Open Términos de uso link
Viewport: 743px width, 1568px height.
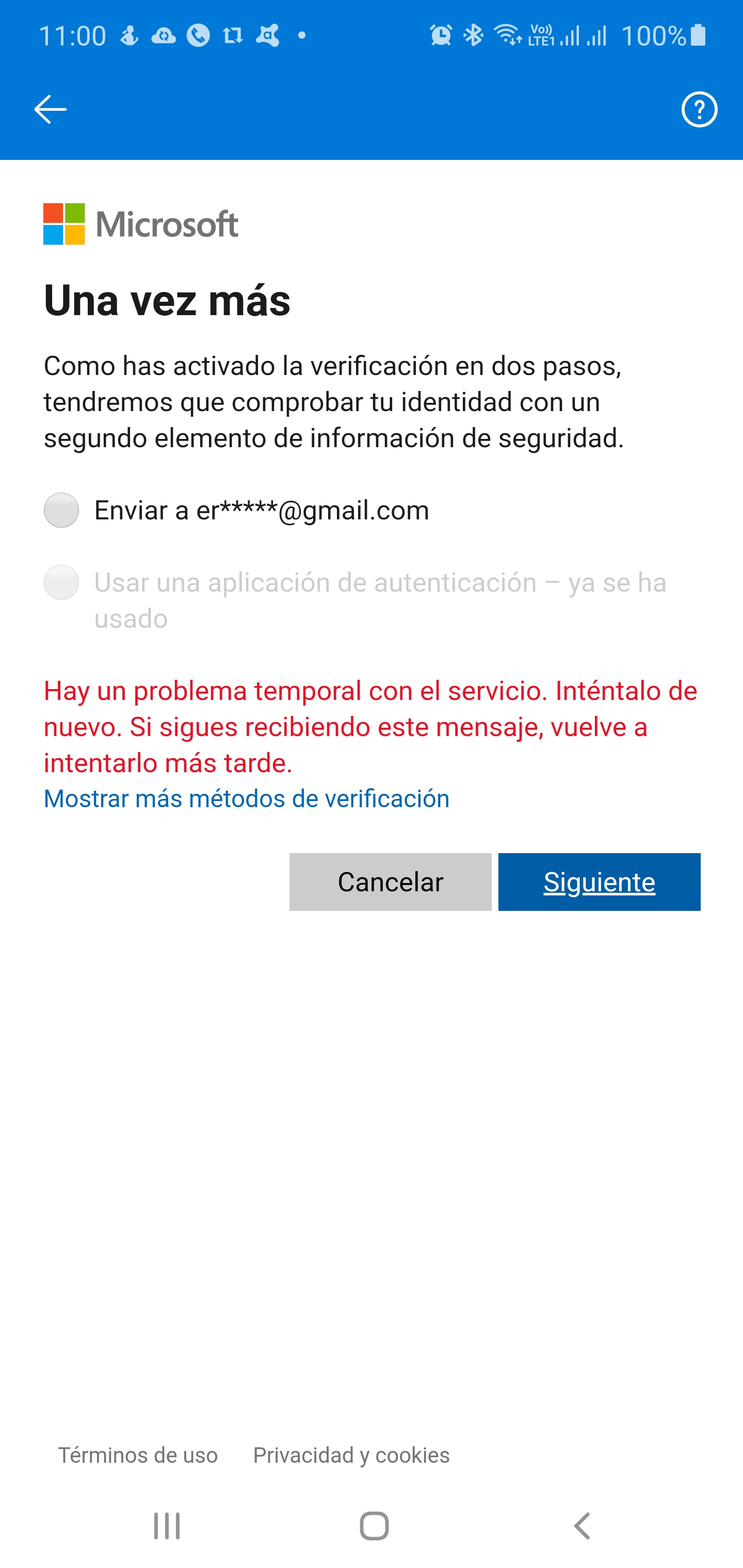point(138,1456)
